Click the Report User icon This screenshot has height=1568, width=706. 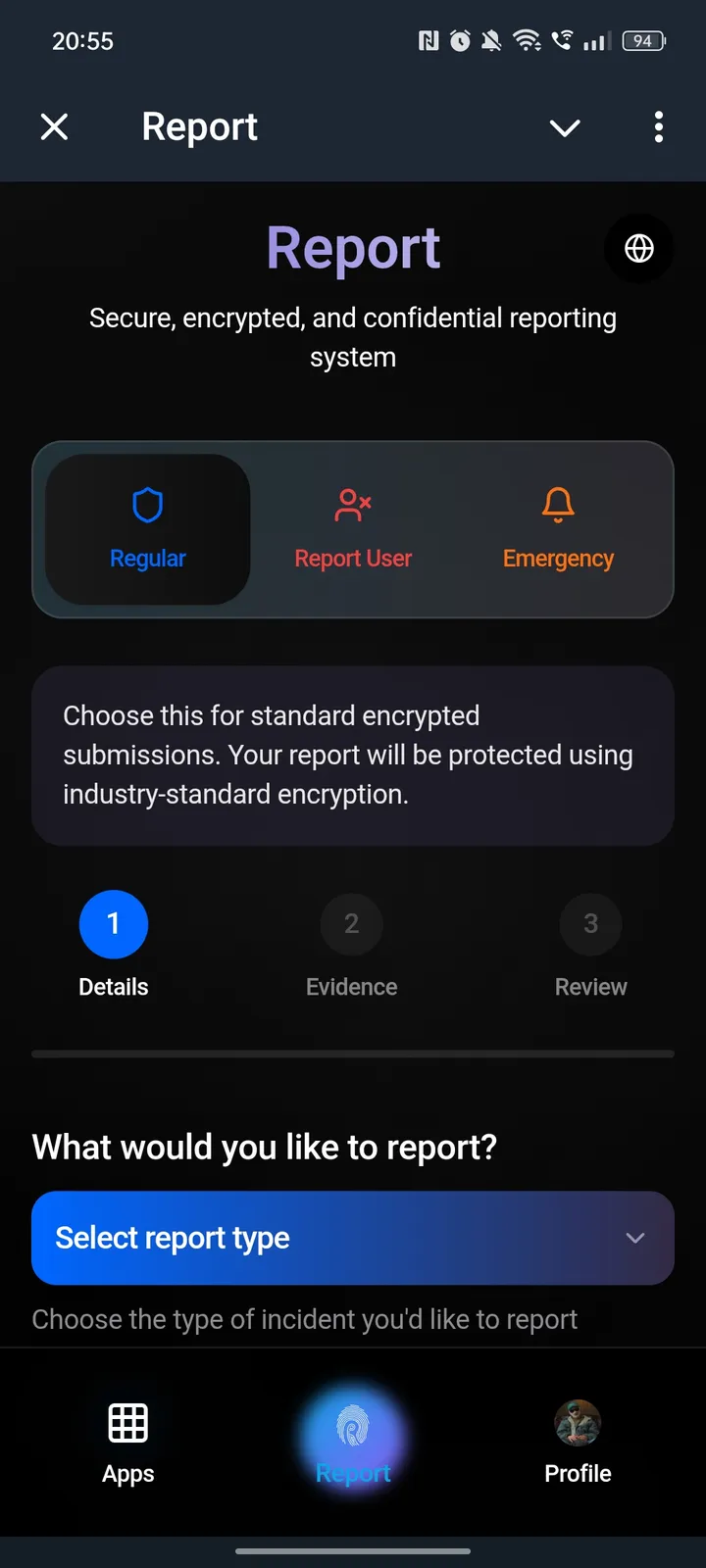tap(352, 505)
